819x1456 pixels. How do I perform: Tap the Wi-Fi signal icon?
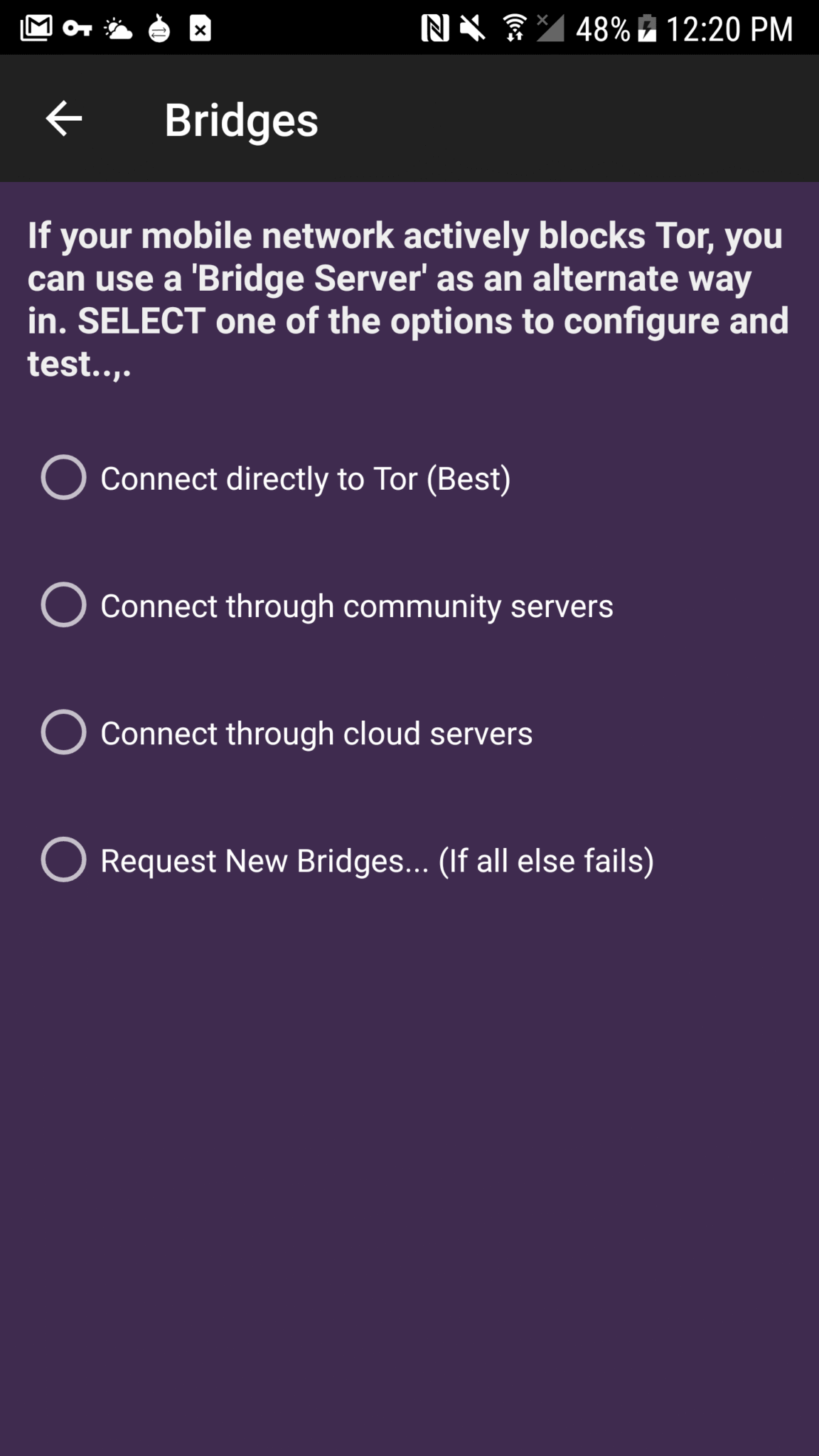pyautogui.click(x=516, y=27)
